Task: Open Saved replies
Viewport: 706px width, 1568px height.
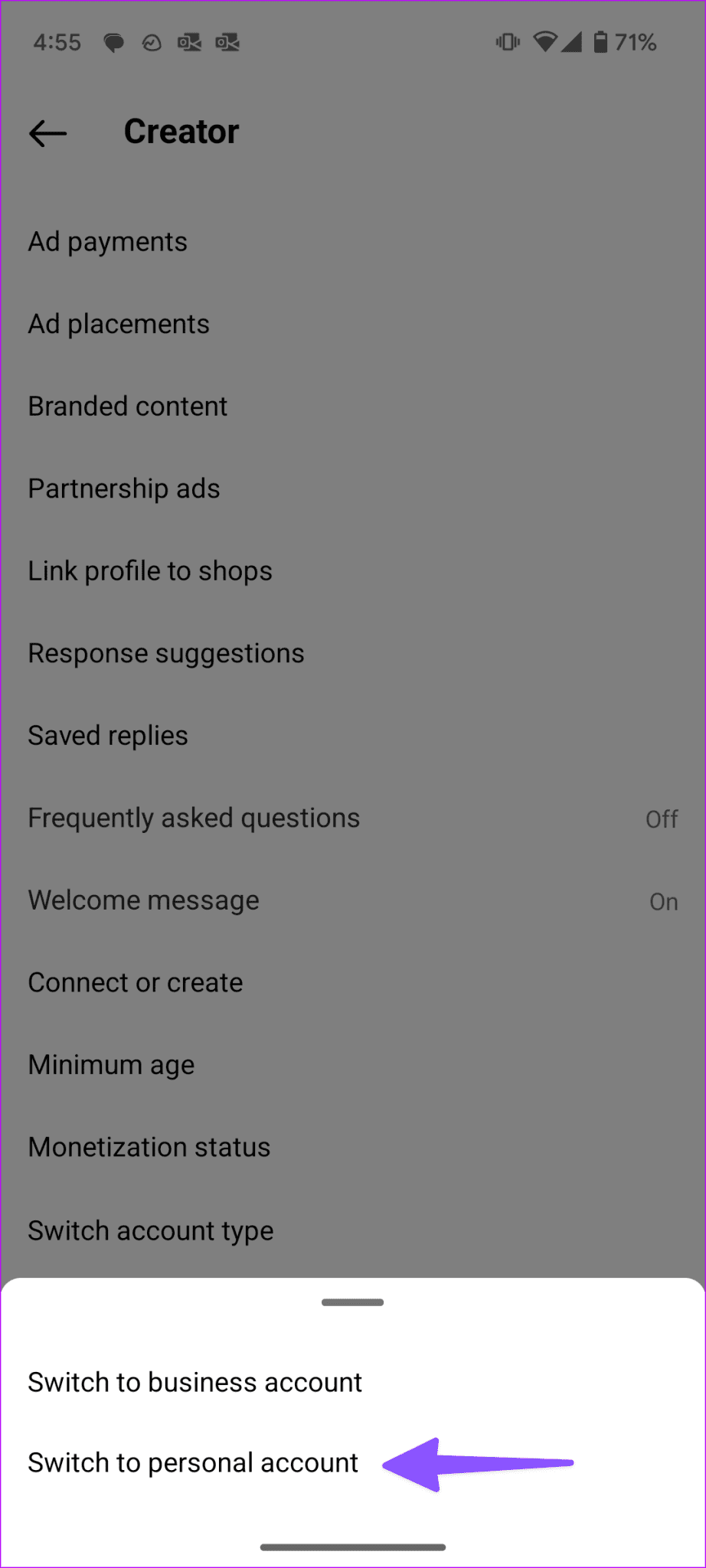Action: click(x=108, y=736)
